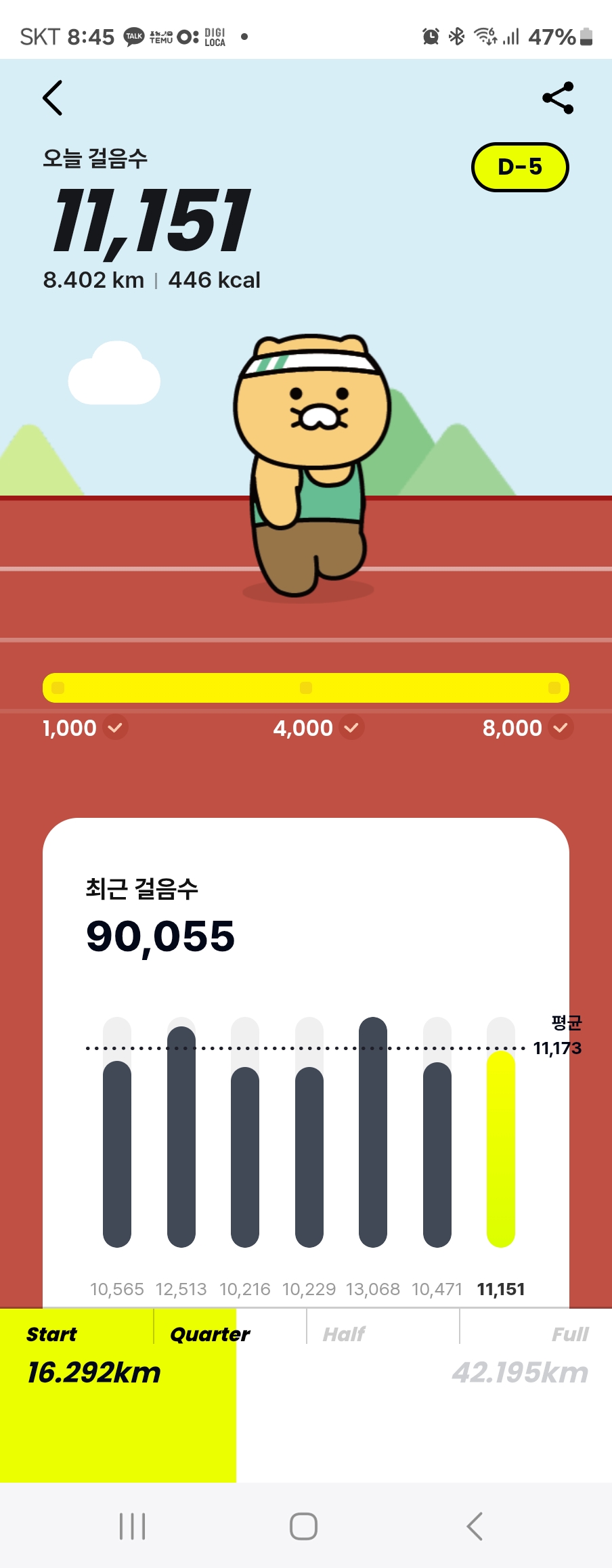
Task: Go back using the top-left arrow
Action: pos(52,98)
